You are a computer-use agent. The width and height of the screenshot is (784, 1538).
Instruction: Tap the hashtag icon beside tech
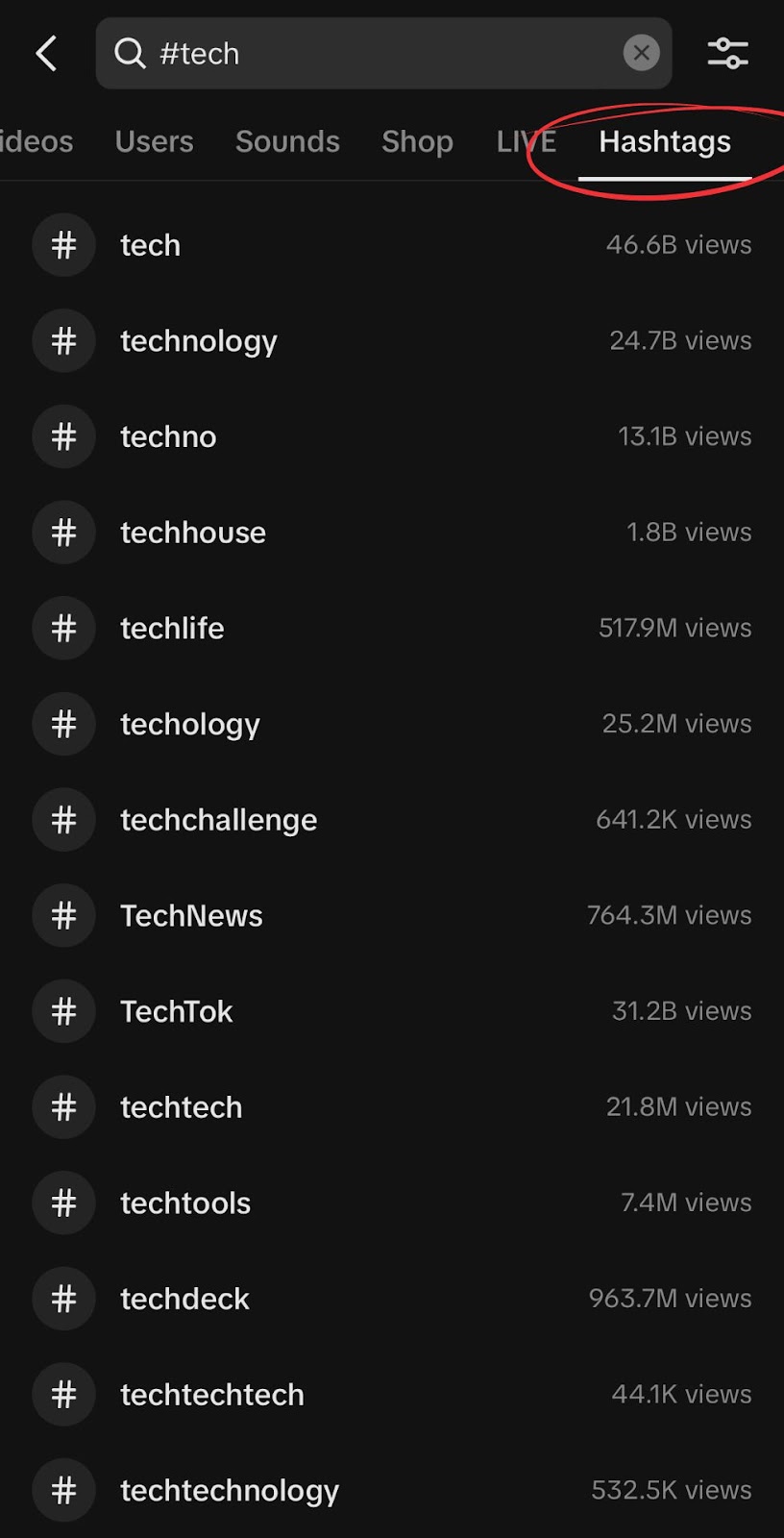pos(63,244)
